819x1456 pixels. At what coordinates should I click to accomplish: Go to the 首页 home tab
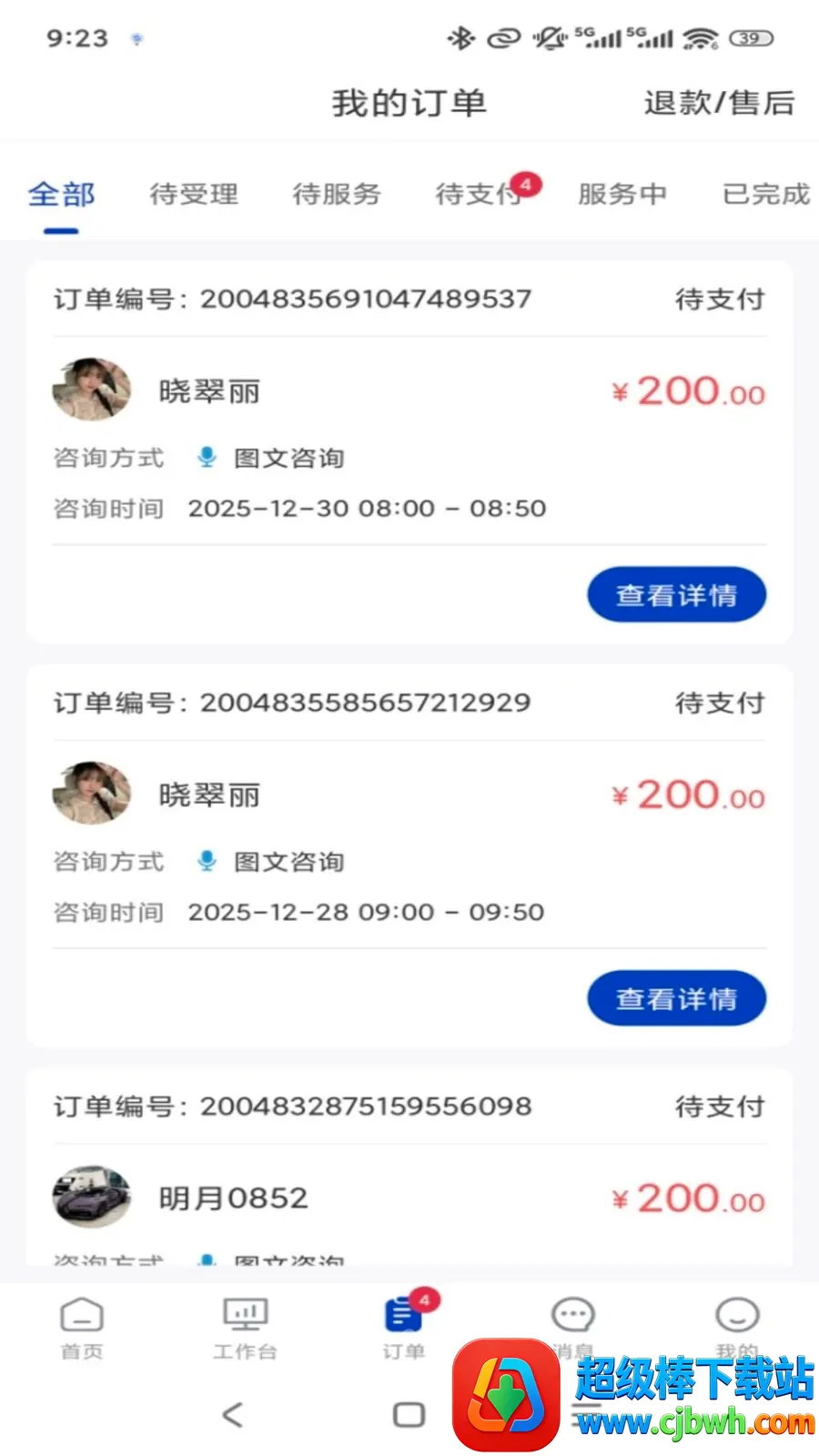[x=82, y=1329]
